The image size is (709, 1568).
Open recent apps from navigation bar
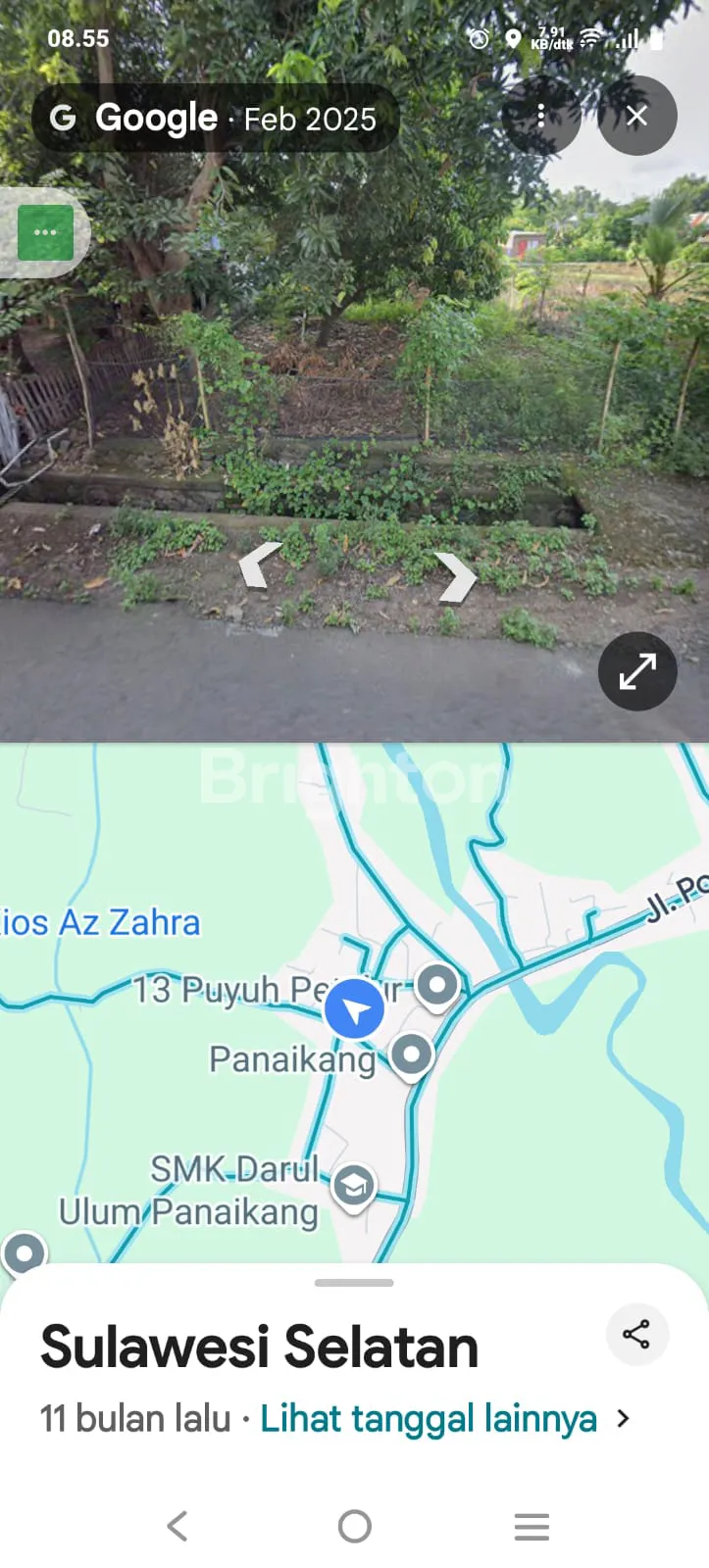coord(532,1526)
